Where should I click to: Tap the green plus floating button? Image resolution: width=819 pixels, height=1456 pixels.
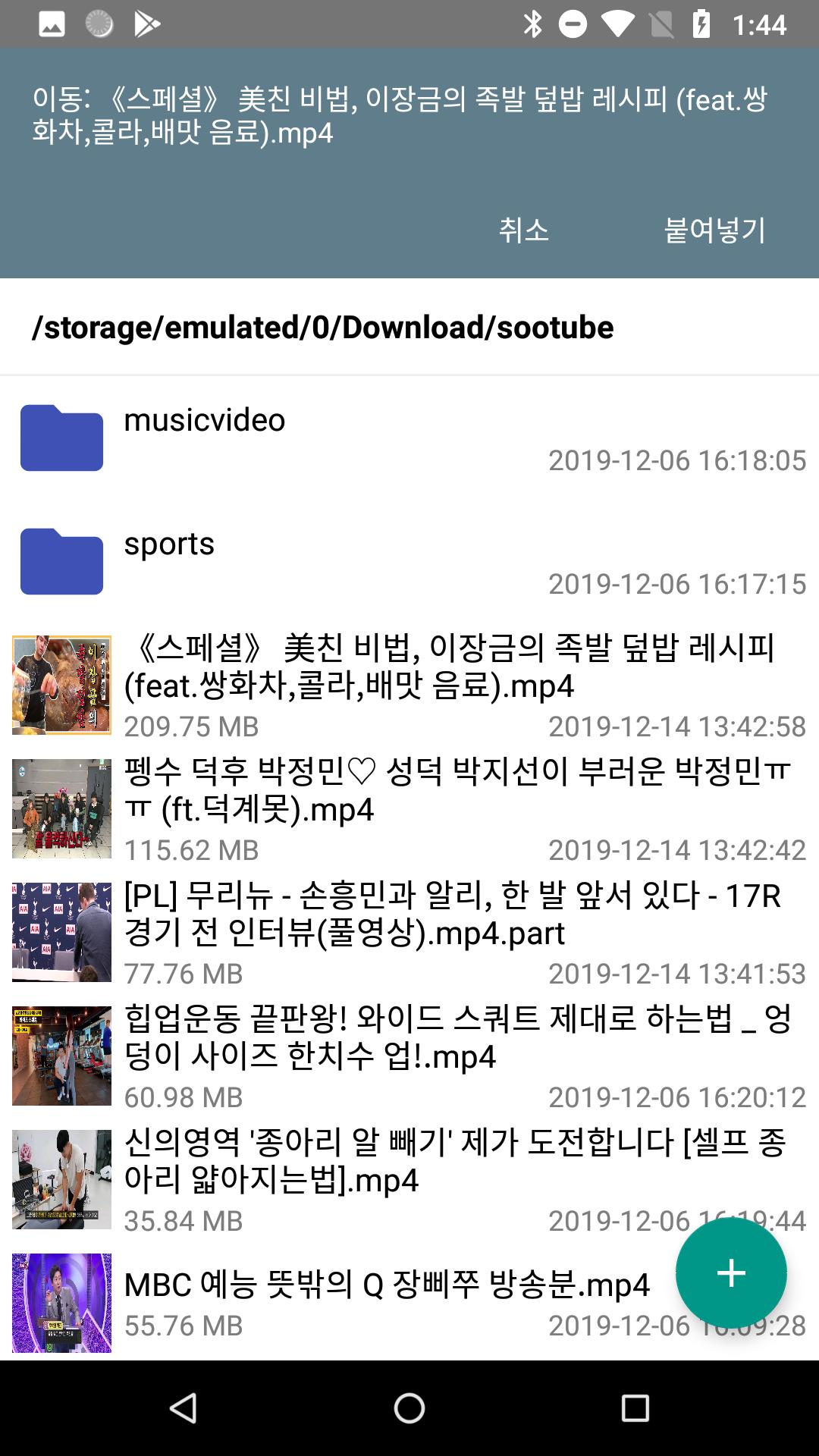point(731,1272)
